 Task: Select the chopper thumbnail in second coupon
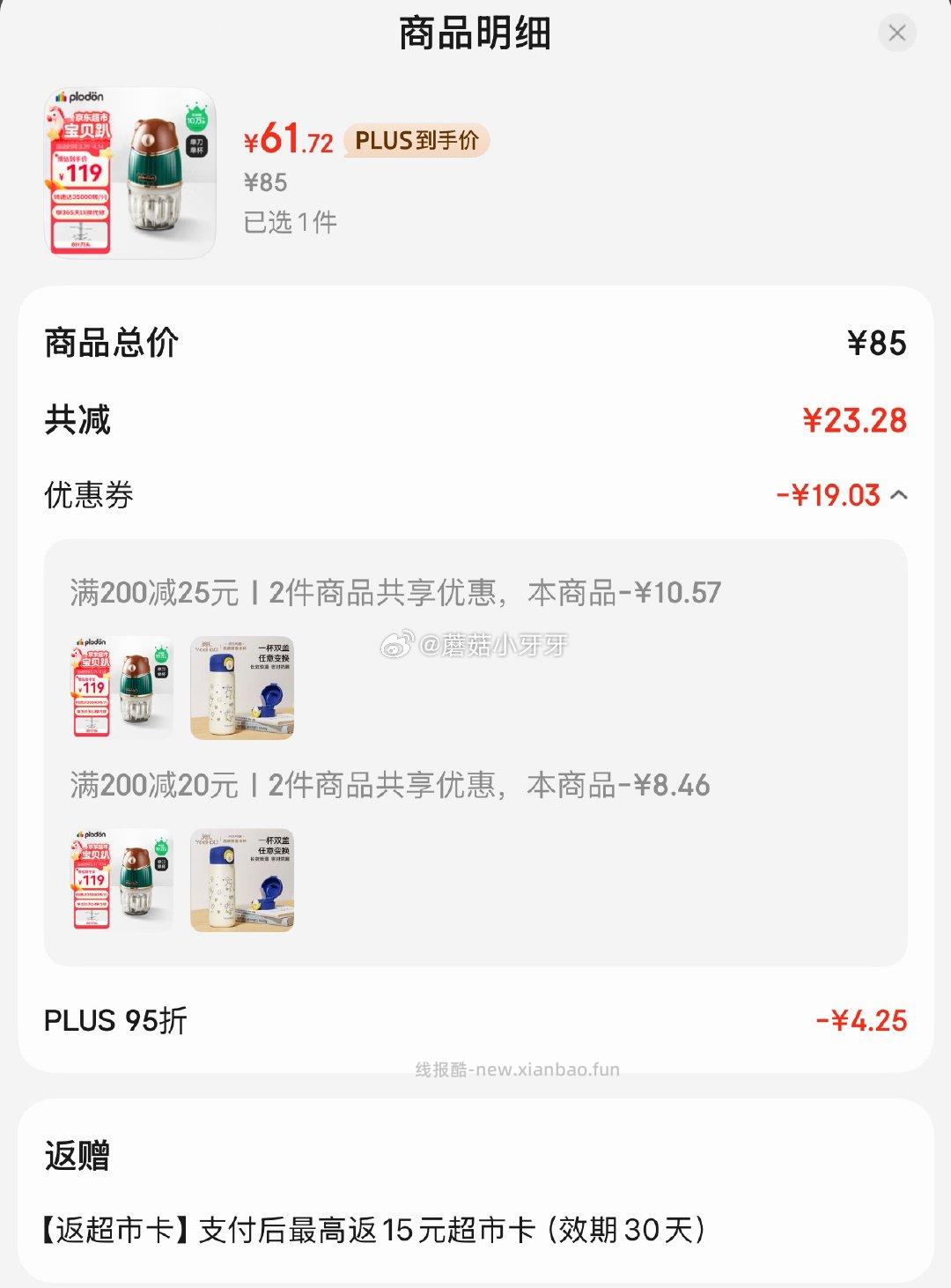point(121,881)
